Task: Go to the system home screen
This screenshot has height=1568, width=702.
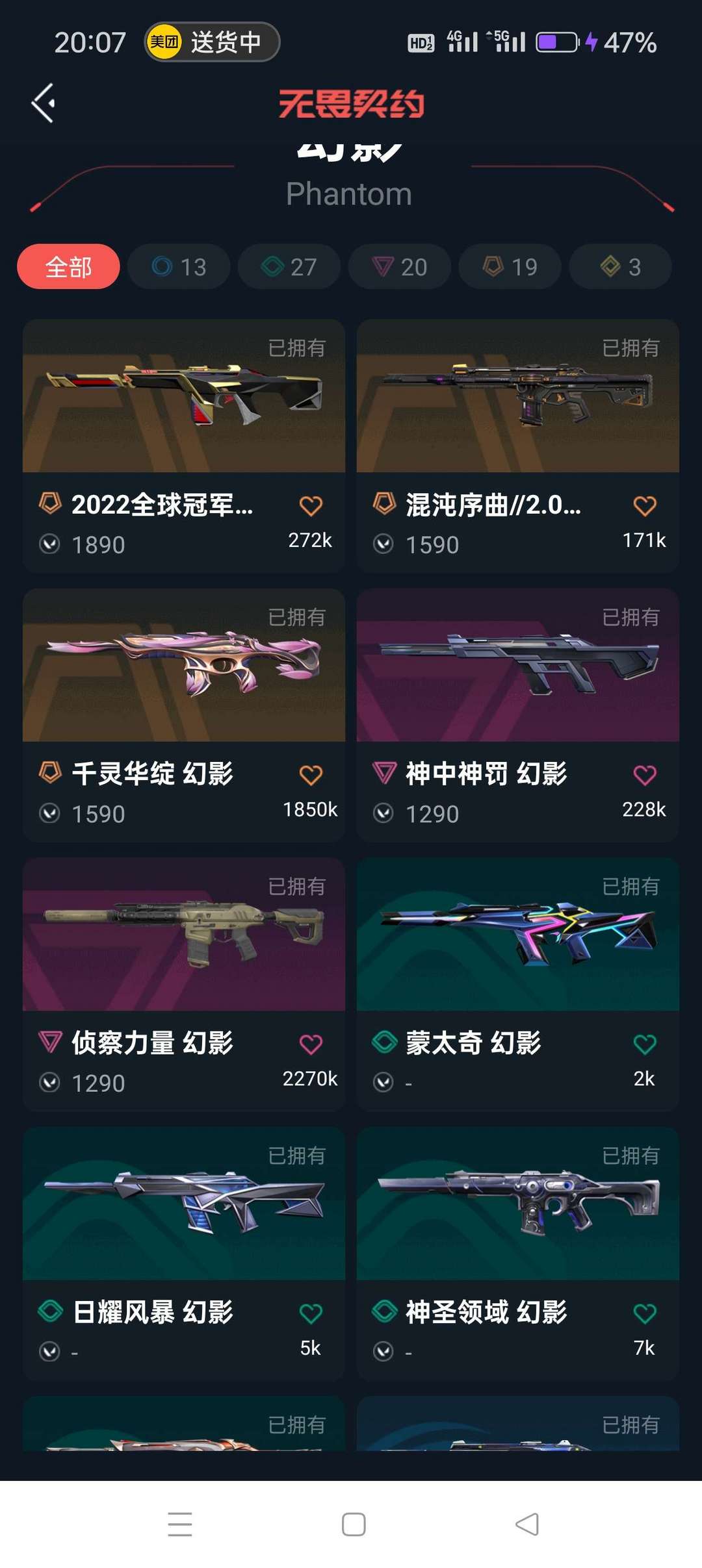Action: pos(353,1524)
